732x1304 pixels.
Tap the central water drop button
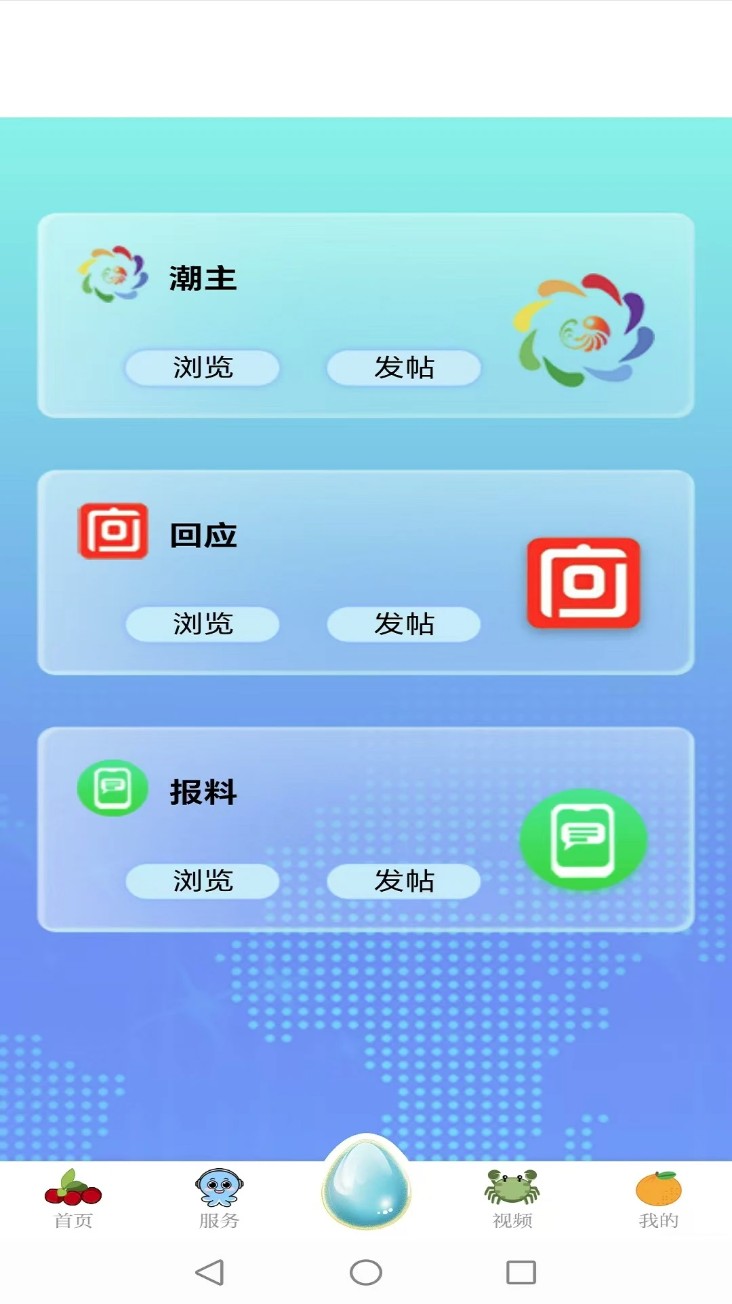point(366,1185)
